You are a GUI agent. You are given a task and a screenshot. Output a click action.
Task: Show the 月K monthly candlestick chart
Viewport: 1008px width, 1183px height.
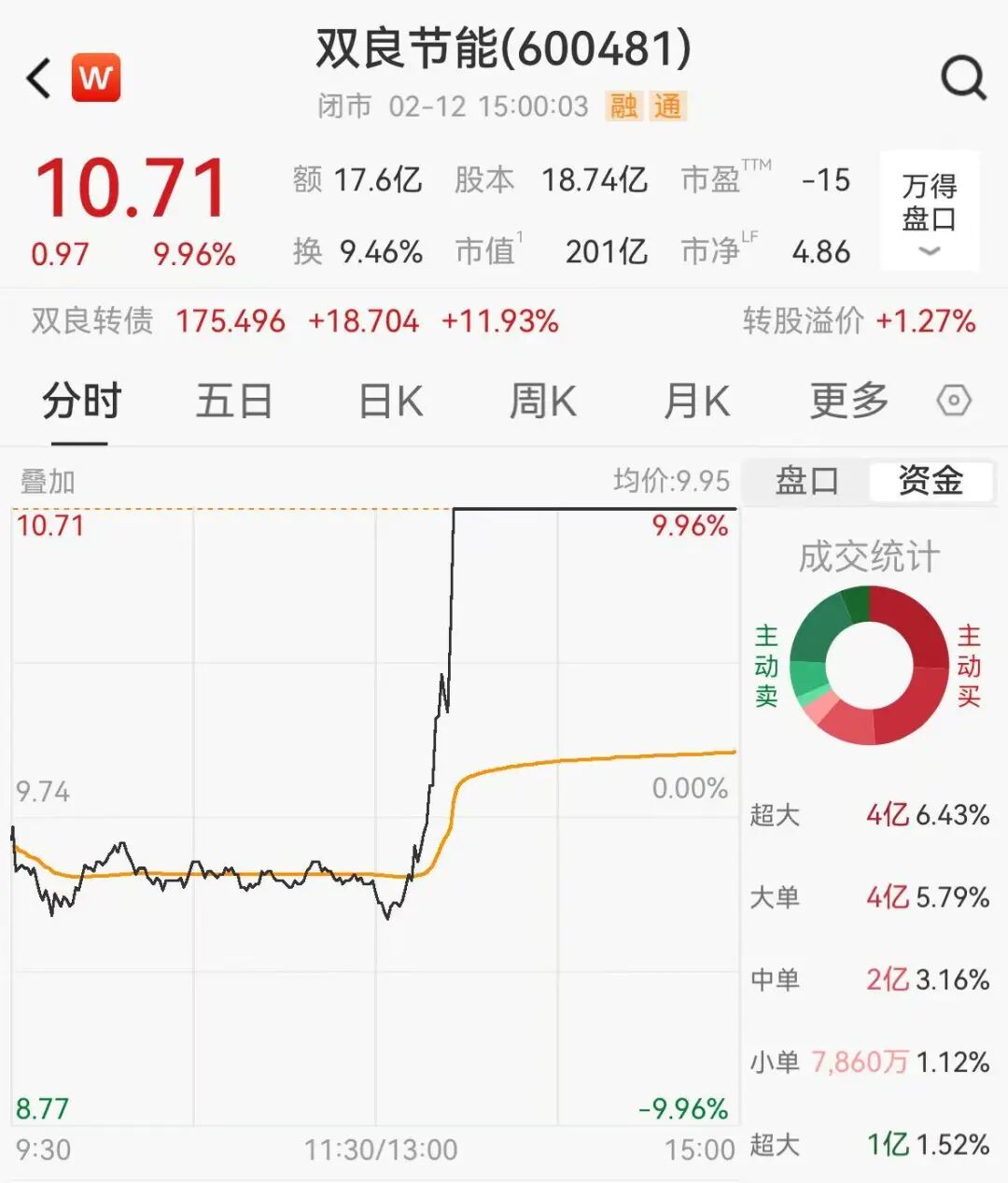(x=695, y=402)
